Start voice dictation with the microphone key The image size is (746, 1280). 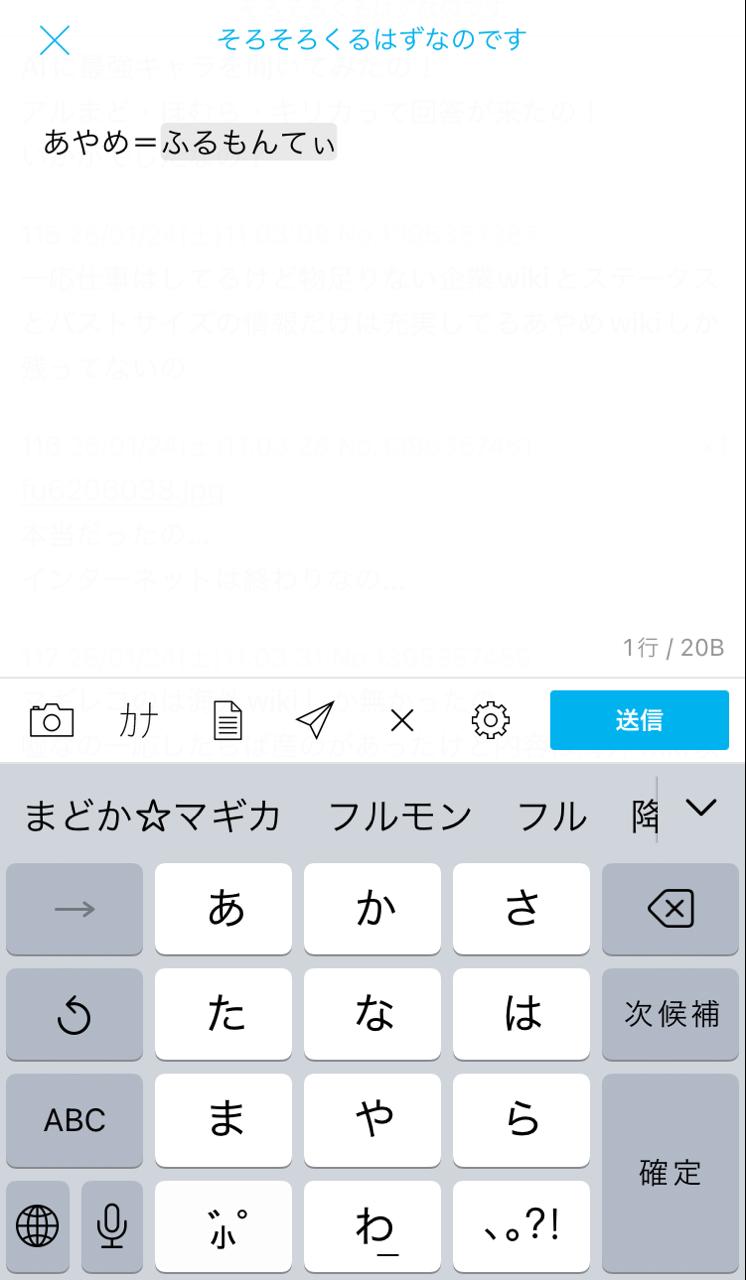point(112,1225)
